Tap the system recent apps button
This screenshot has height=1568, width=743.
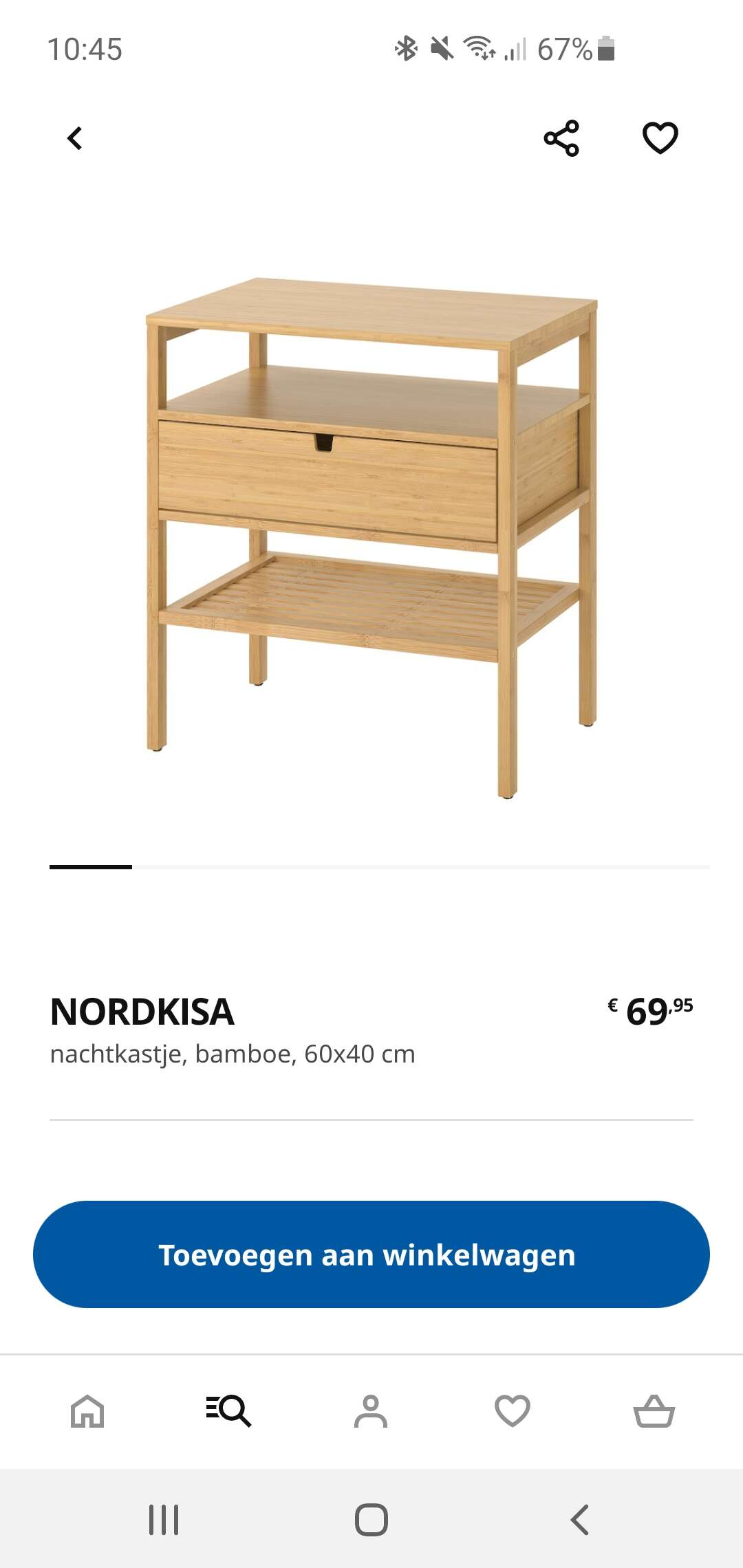coord(164,1520)
